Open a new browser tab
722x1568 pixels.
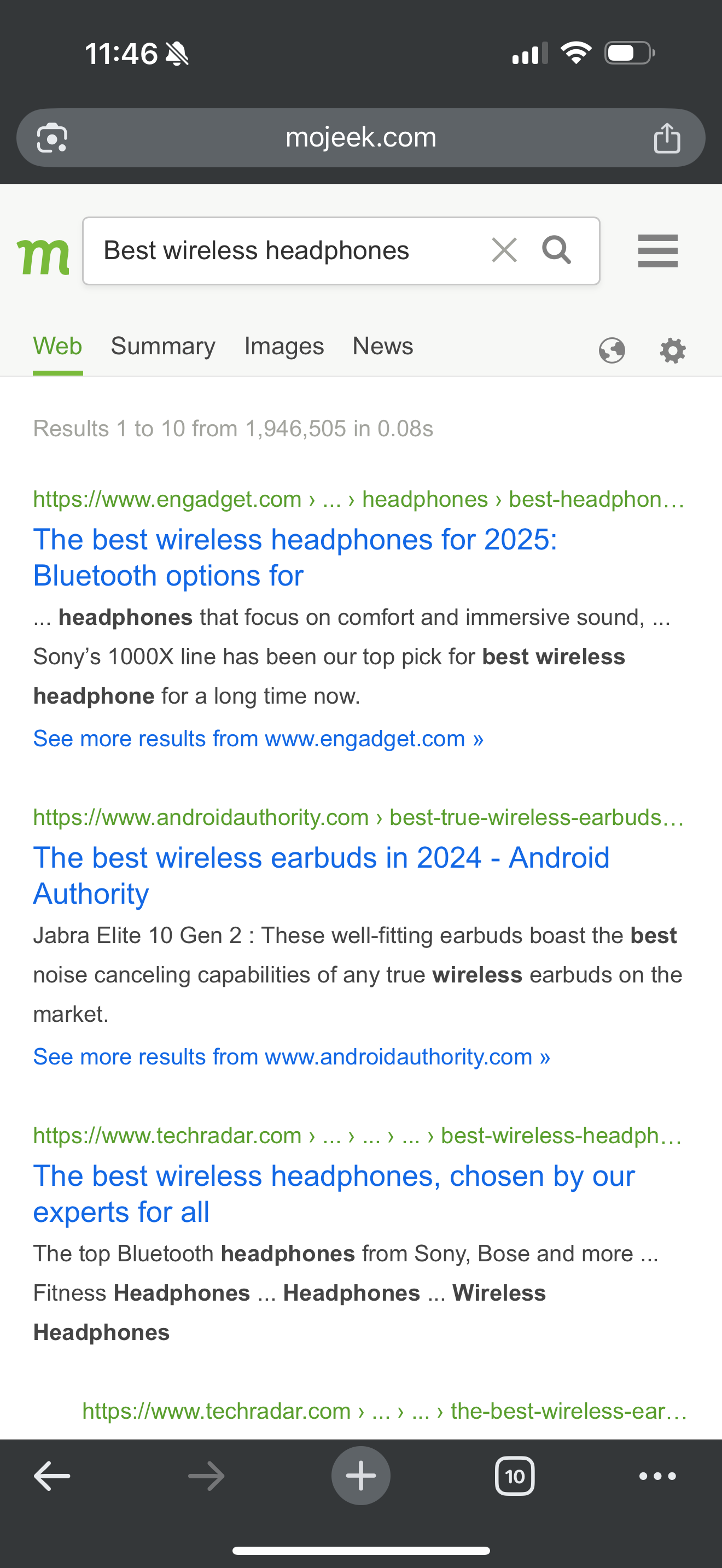tap(360, 1476)
